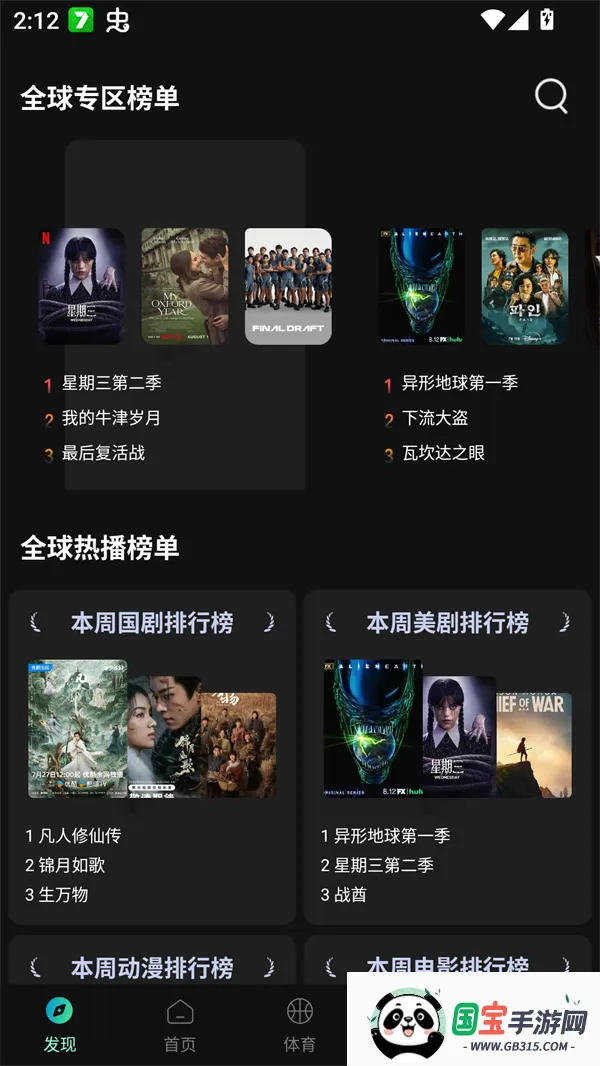This screenshot has height=1066, width=600.
Task: Switch to the 首页 tab
Action: [x=180, y=1024]
